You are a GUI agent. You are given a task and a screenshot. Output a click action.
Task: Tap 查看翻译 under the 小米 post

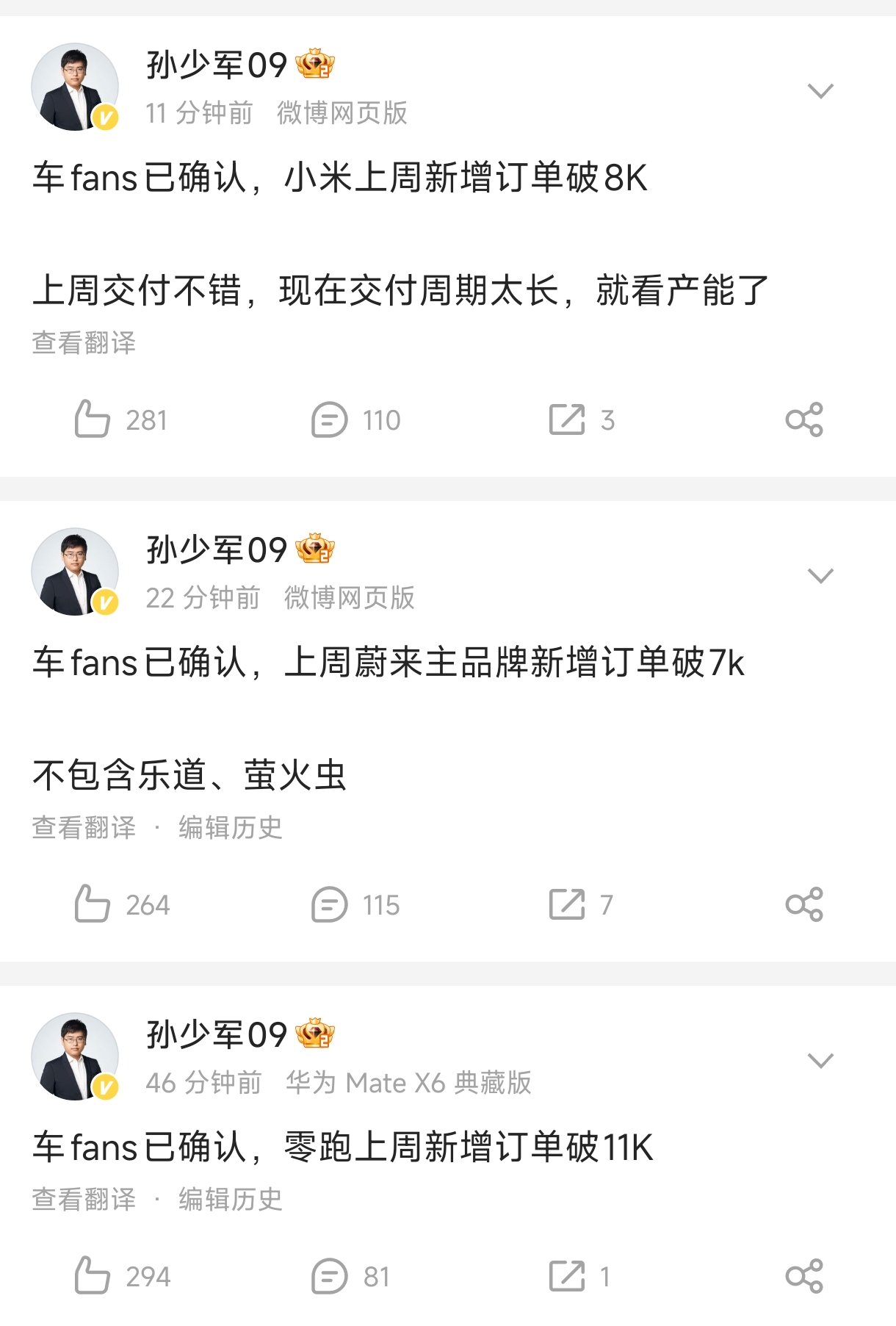coord(84,342)
